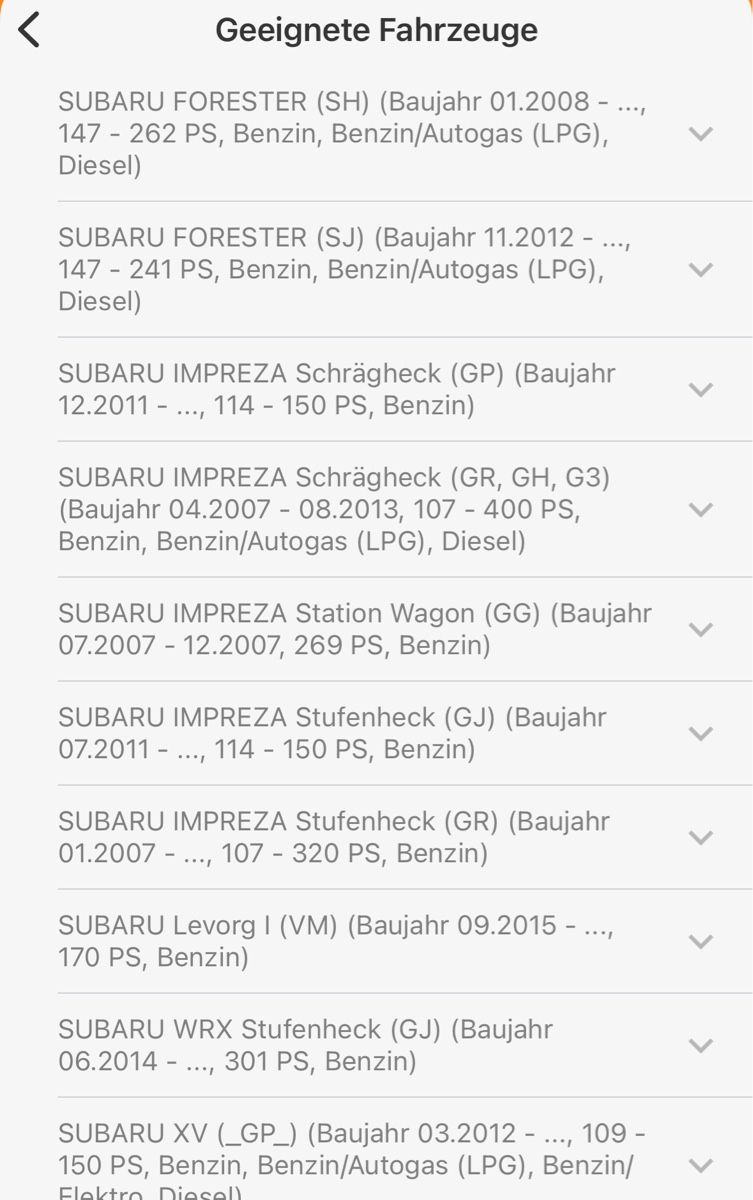
Task: Expand IMPREZA Schrägheck (GR, GH, G3) entry
Action: pyautogui.click(x=701, y=509)
